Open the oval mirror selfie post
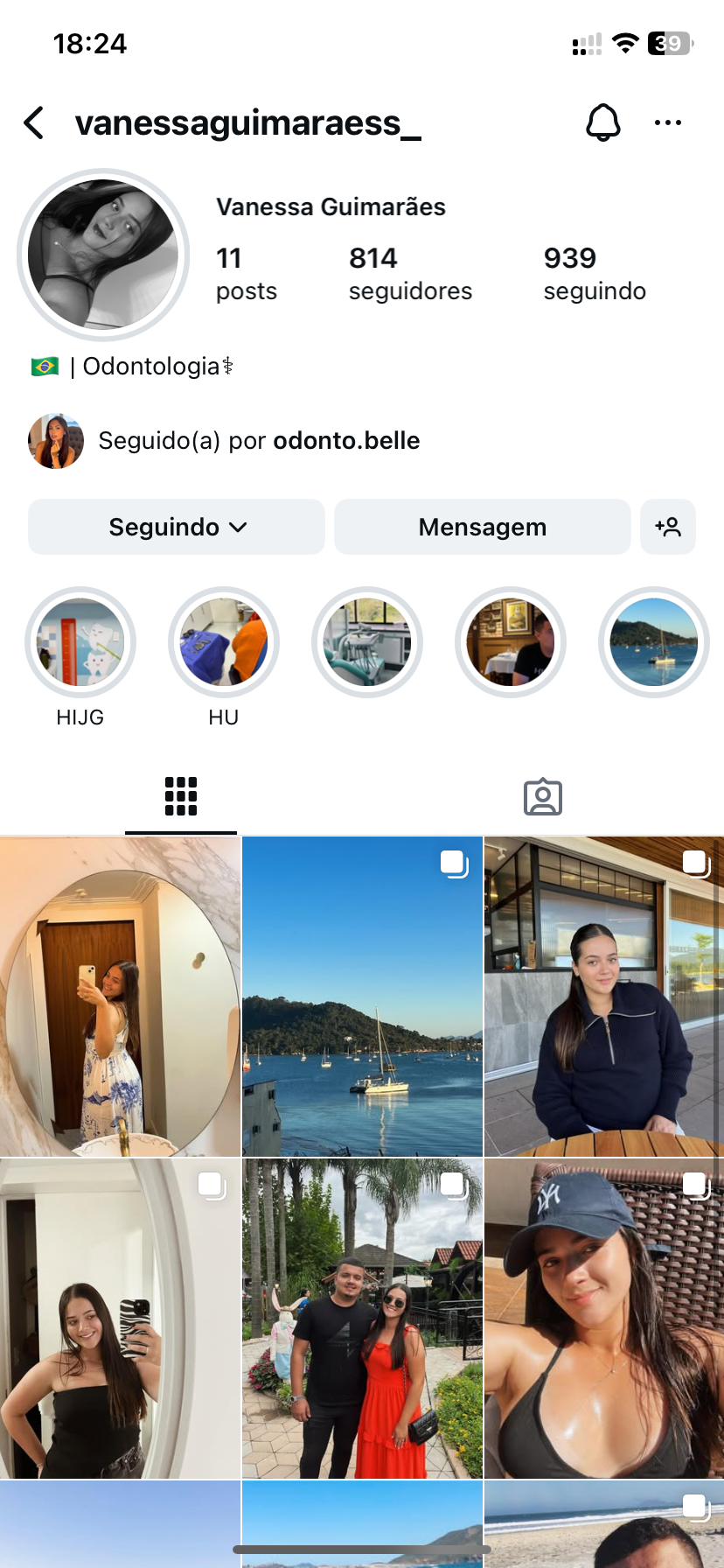This screenshot has height=1568, width=724. tap(120, 997)
